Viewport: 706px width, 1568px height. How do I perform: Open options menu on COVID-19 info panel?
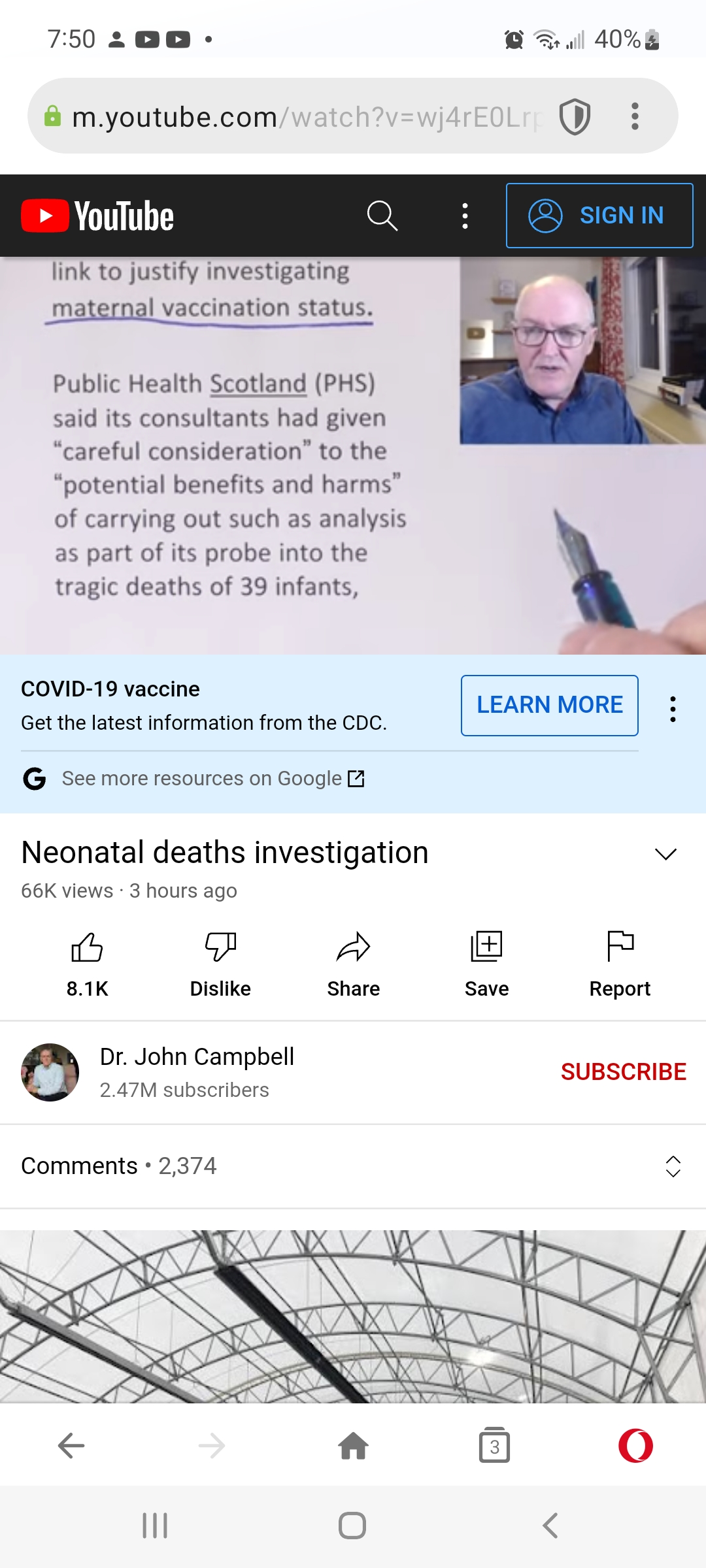coord(672,709)
